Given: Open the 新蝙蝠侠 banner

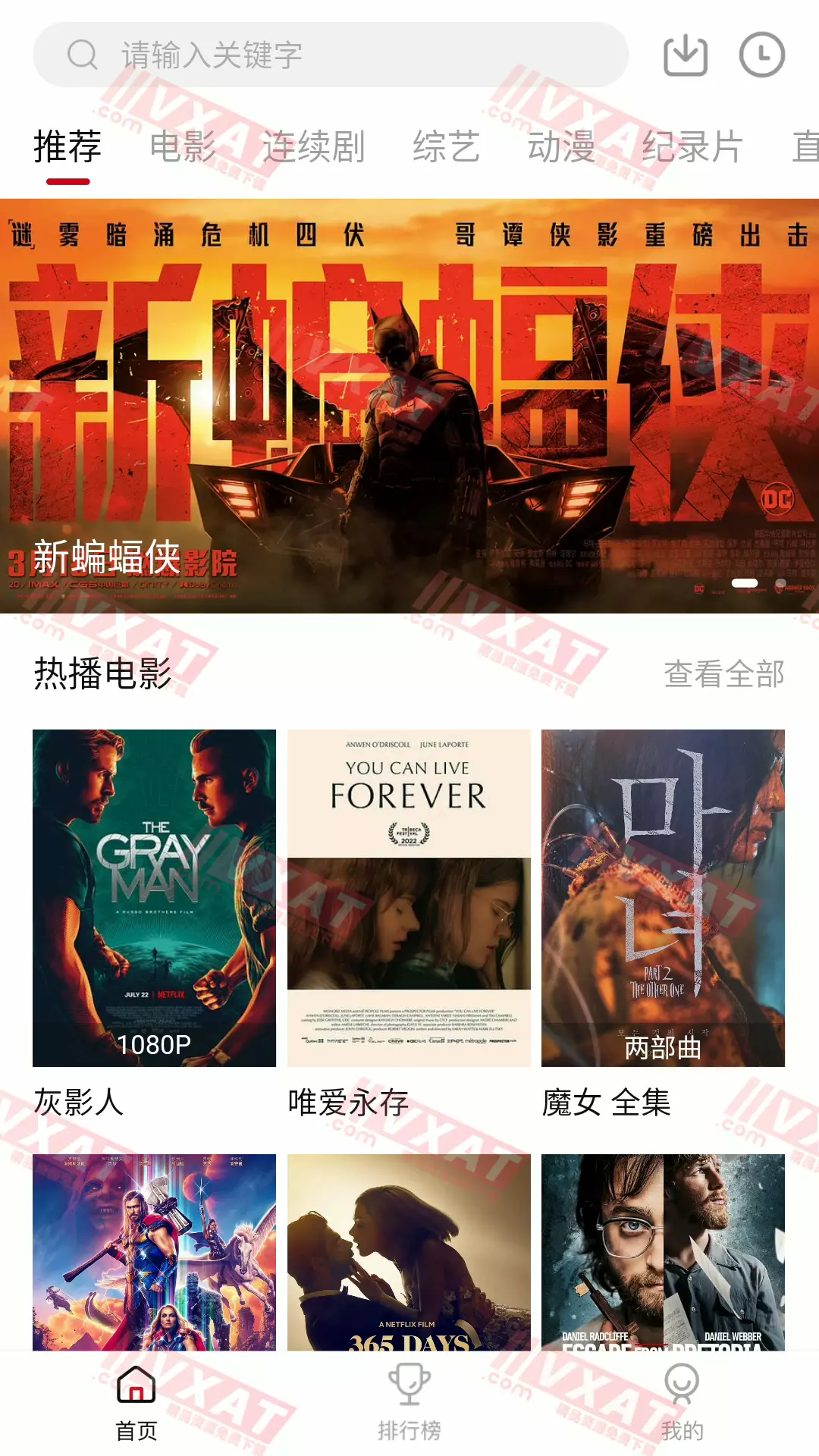Looking at the screenshot, I should (x=409, y=406).
